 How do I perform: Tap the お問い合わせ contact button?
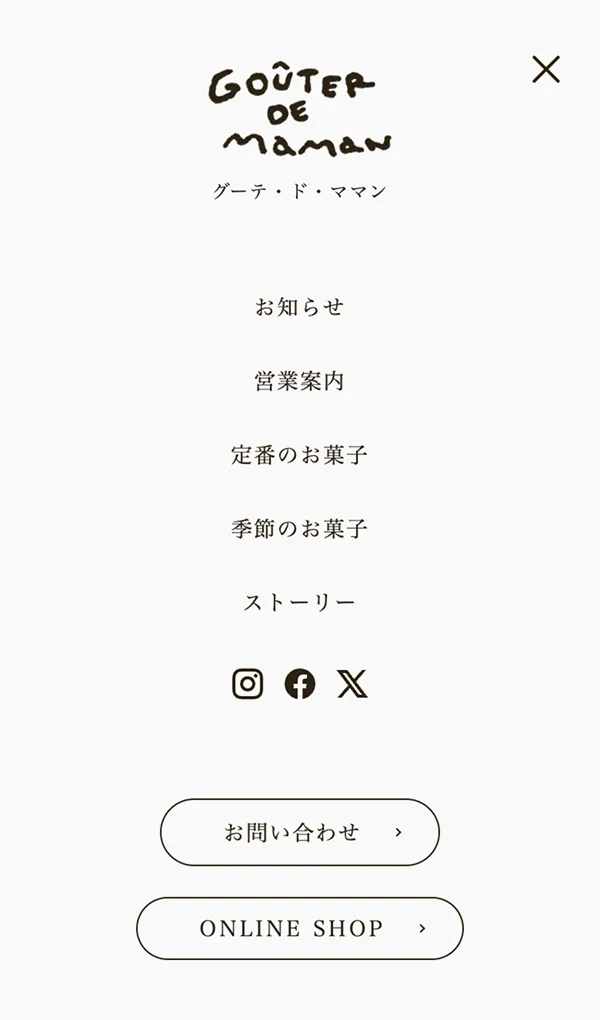[x=300, y=832]
